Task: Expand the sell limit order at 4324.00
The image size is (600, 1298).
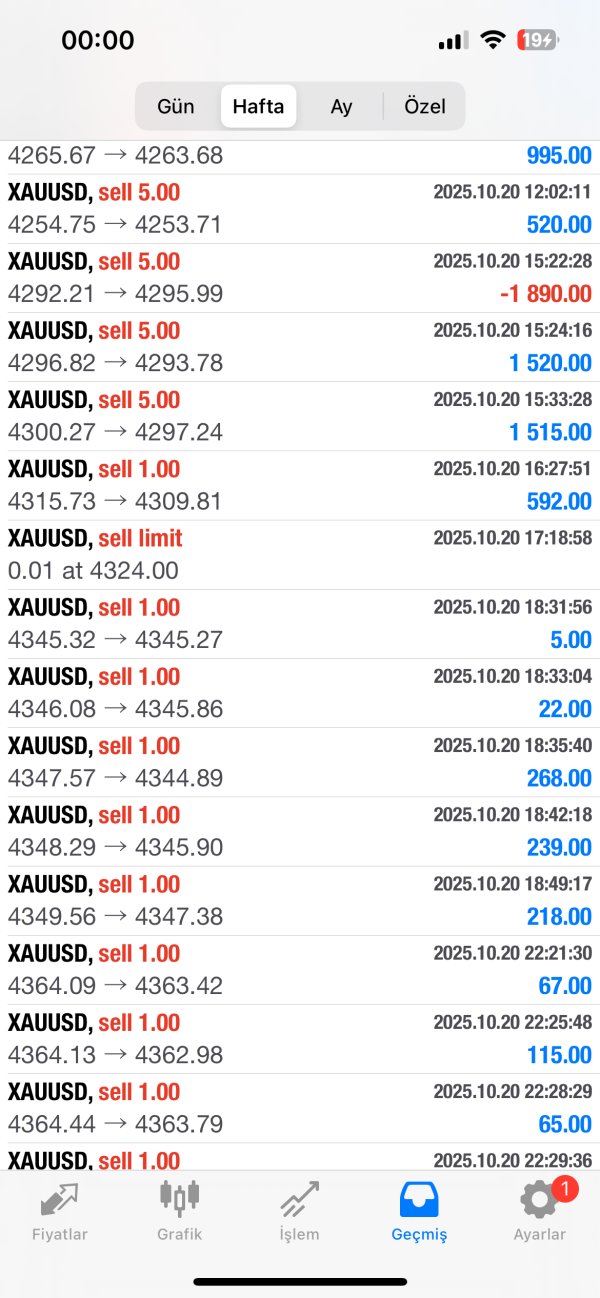Action: tap(300, 555)
